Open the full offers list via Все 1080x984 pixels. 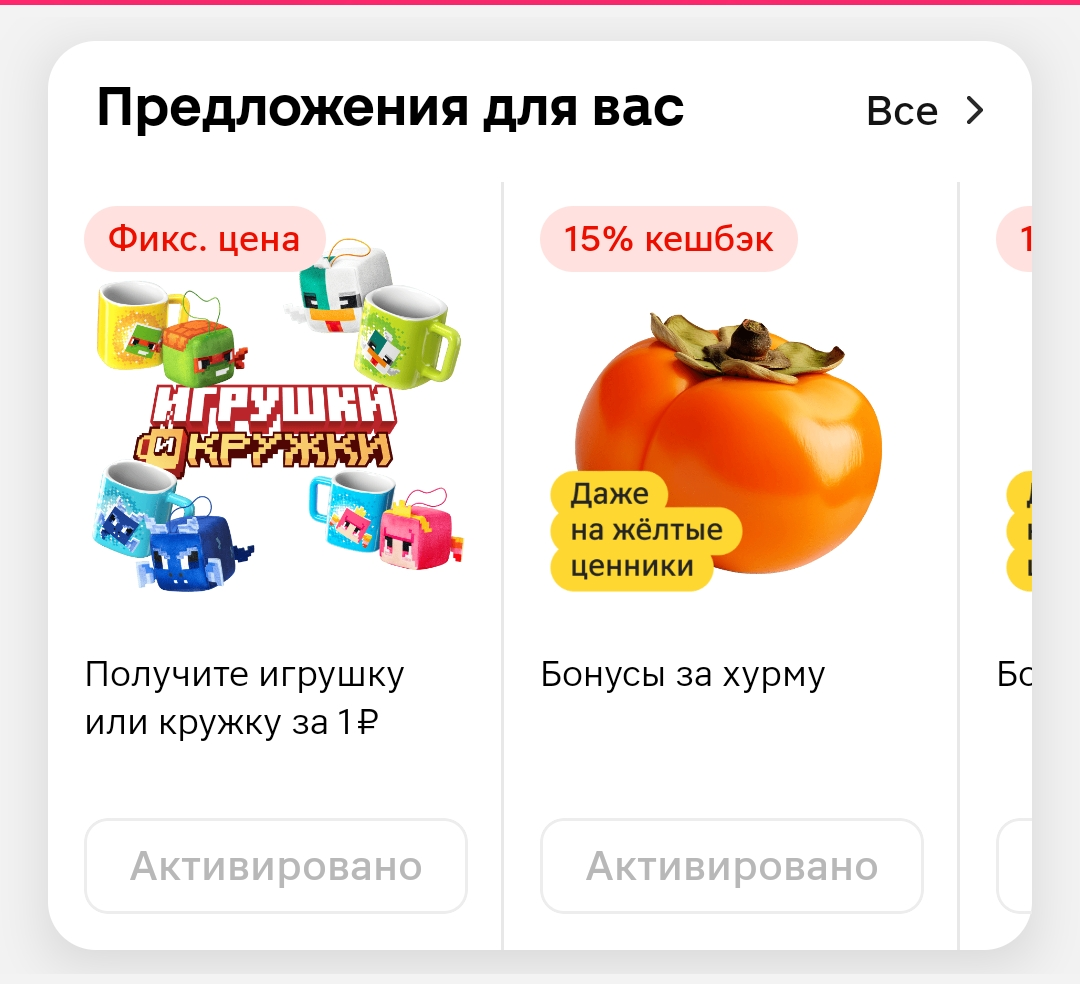coord(925,111)
